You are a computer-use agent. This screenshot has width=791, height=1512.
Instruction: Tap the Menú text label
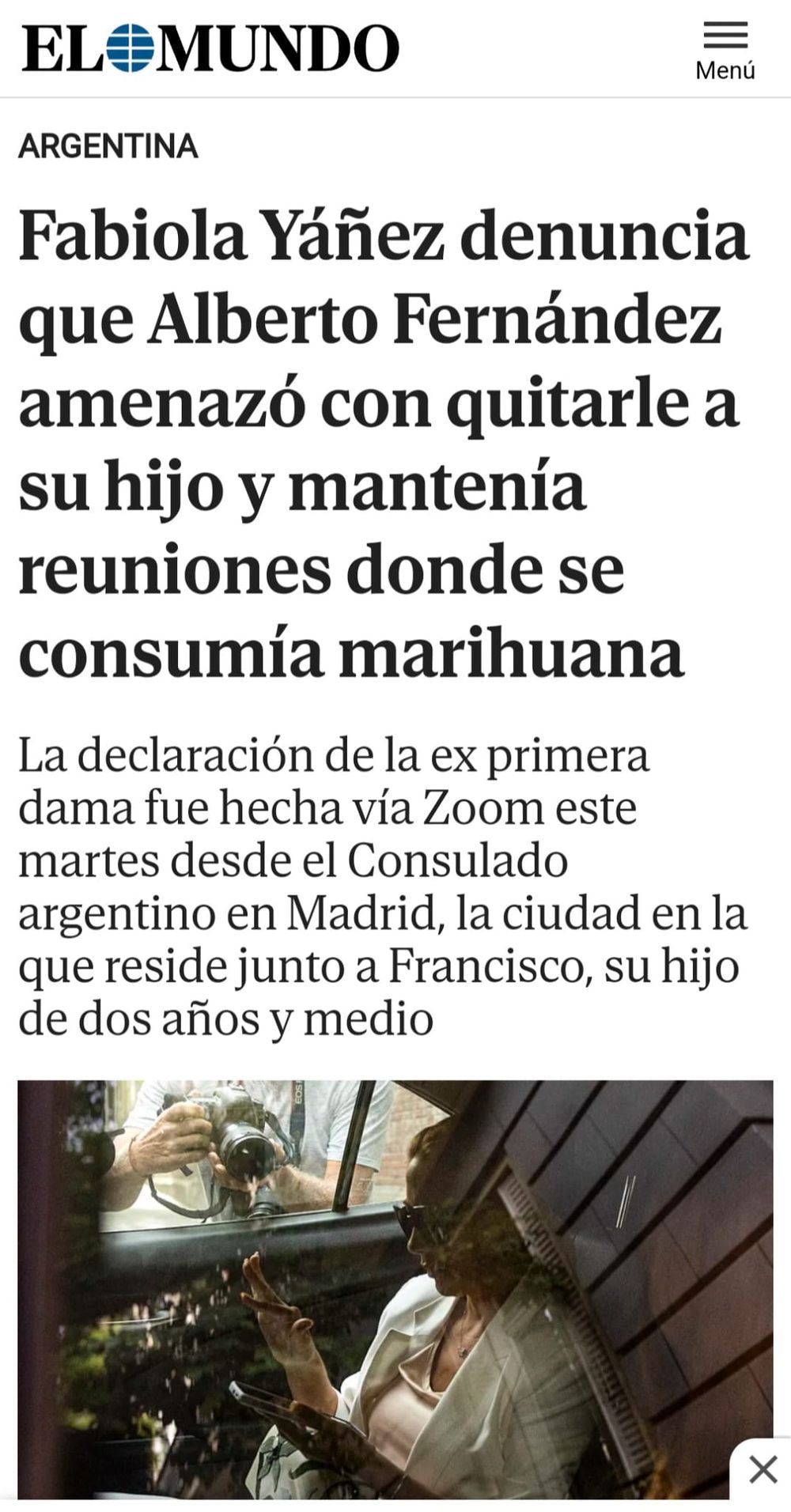[726, 70]
